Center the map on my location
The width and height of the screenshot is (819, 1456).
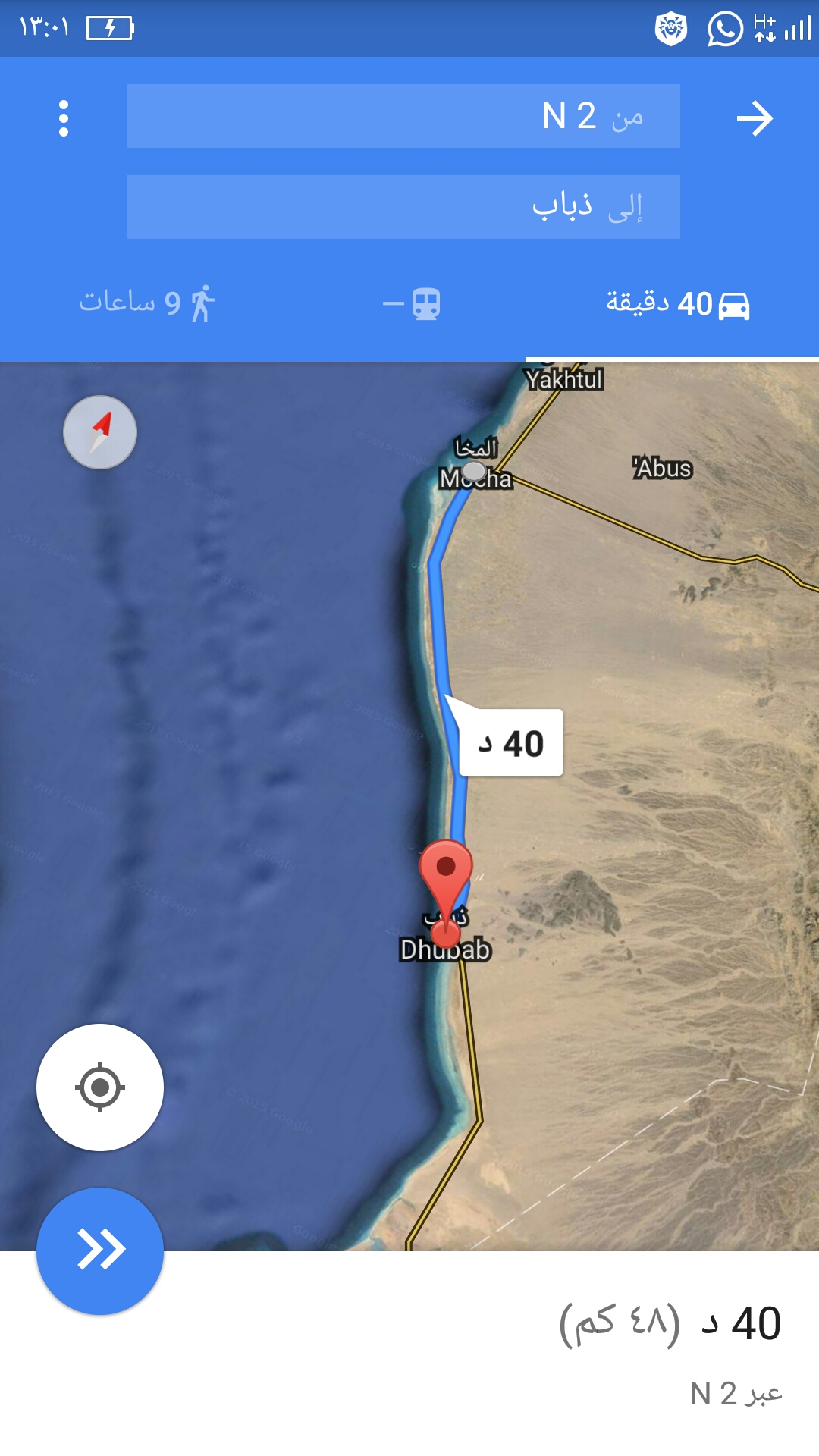(100, 1087)
